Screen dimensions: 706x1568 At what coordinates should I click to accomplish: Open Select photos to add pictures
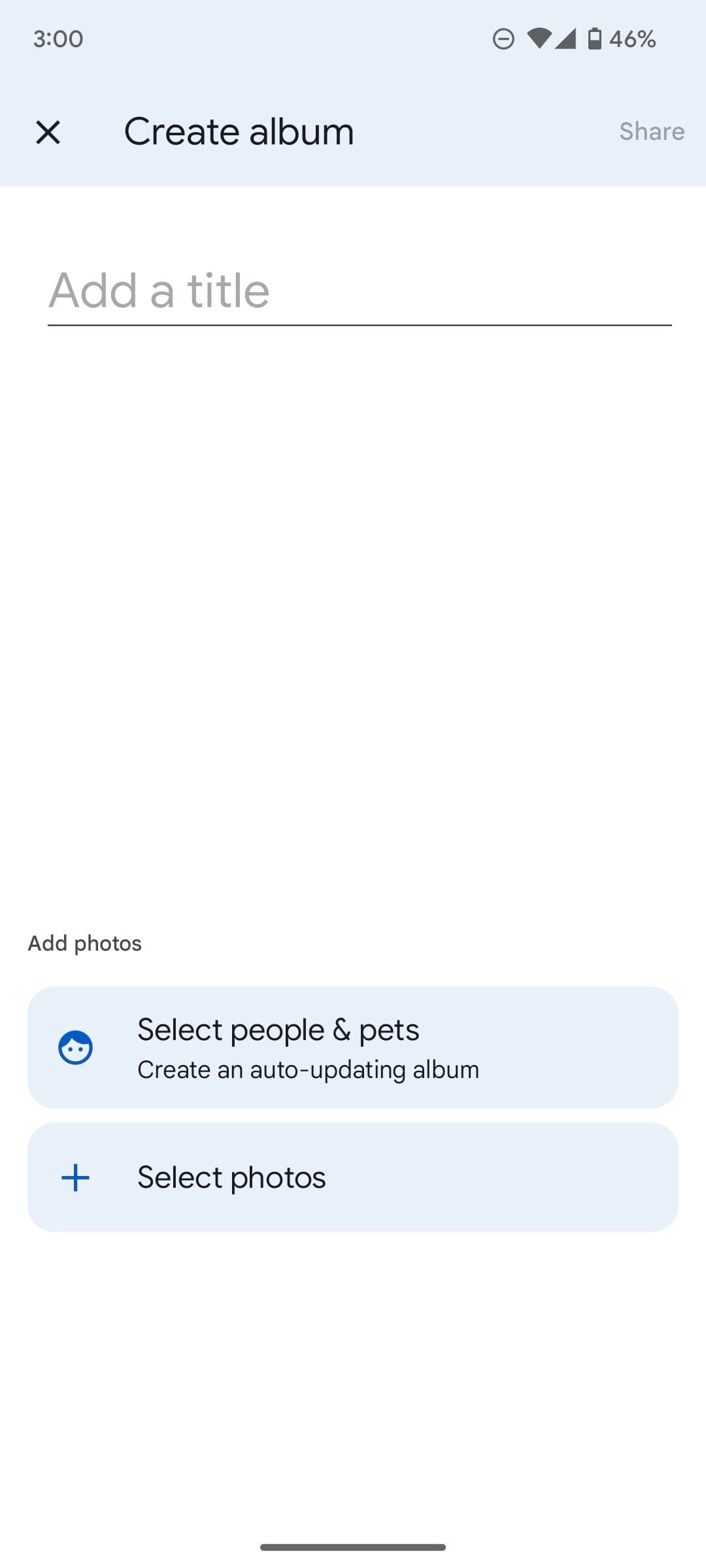tap(352, 1177)
